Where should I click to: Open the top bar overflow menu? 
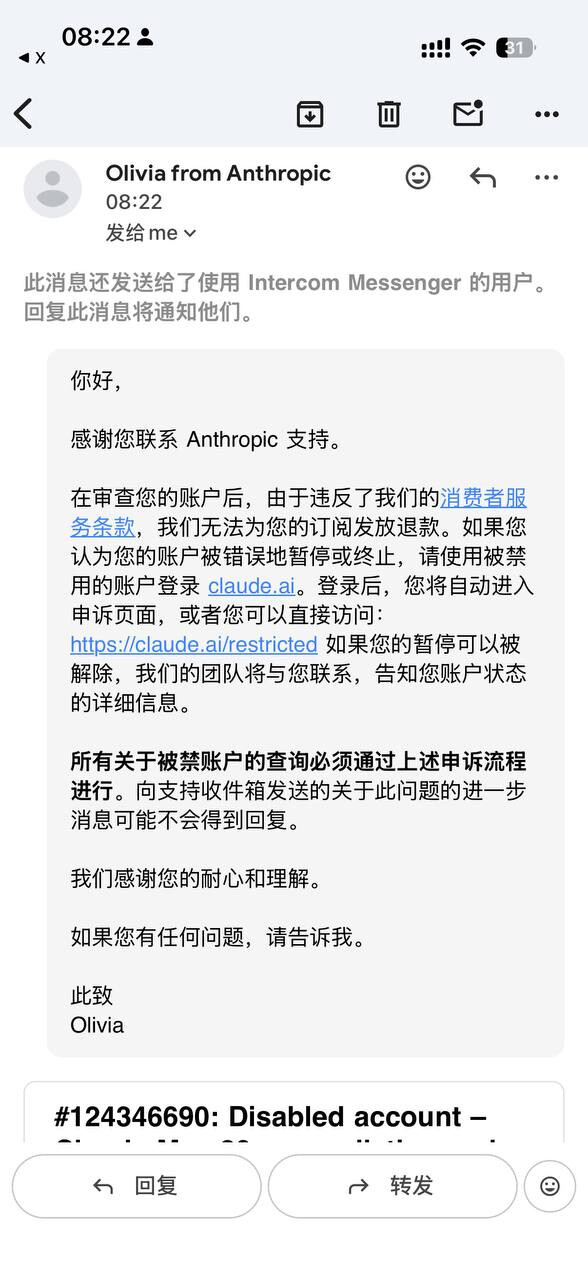547,115
